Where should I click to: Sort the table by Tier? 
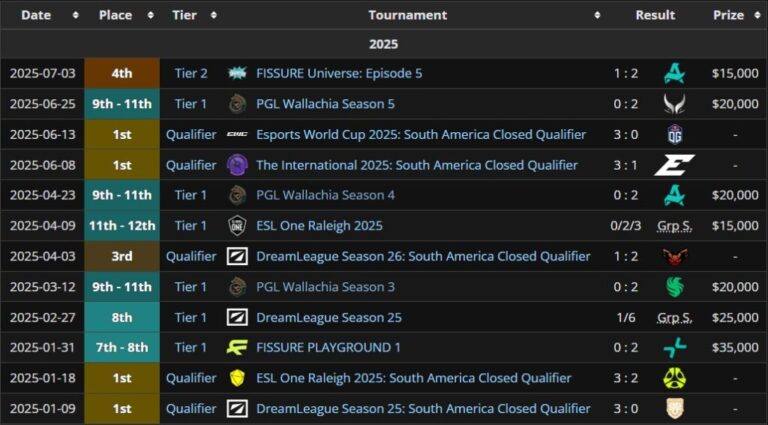(190, 15)
